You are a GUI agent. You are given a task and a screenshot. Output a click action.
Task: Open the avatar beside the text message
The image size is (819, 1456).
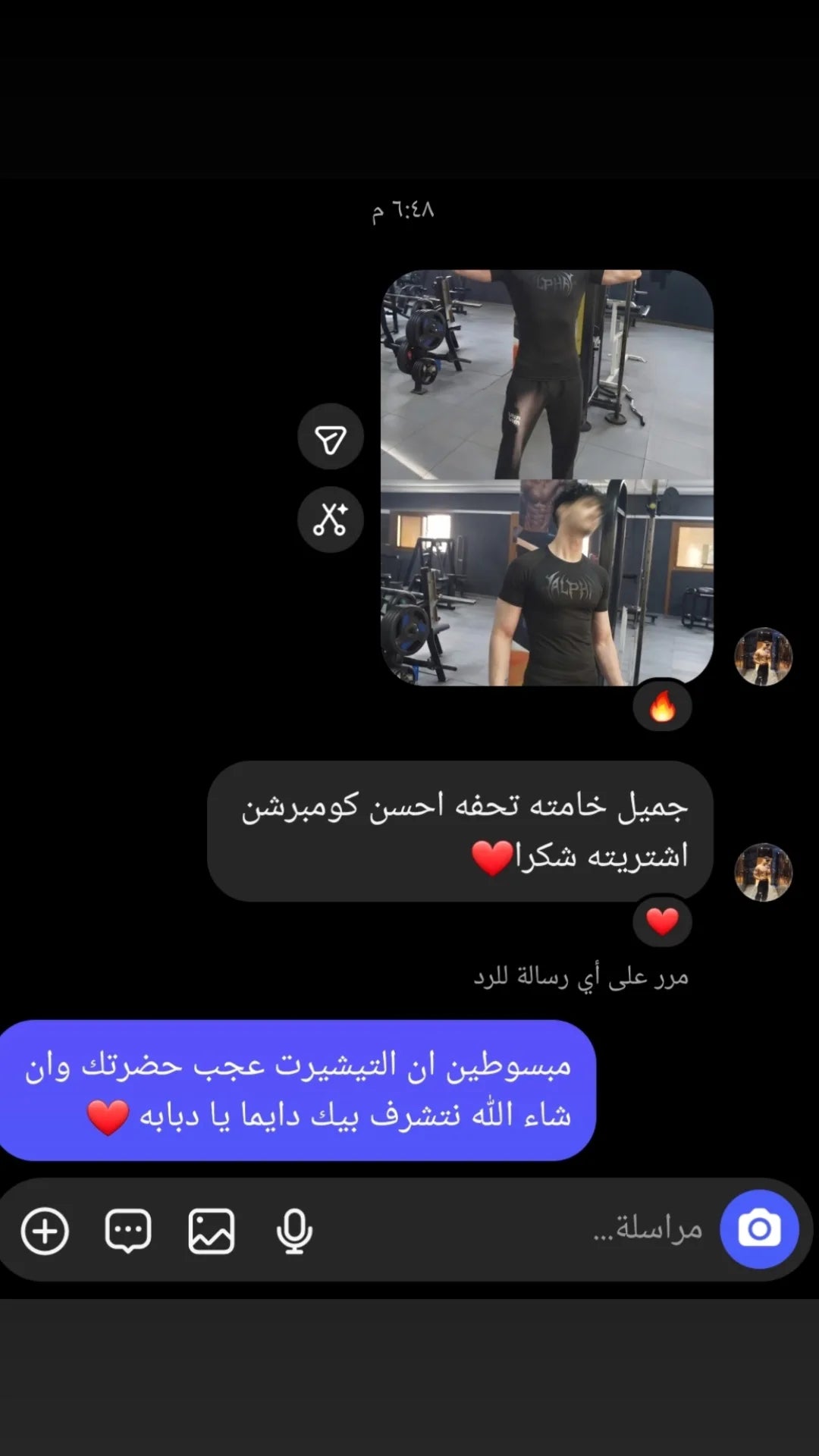click(764, 872)
